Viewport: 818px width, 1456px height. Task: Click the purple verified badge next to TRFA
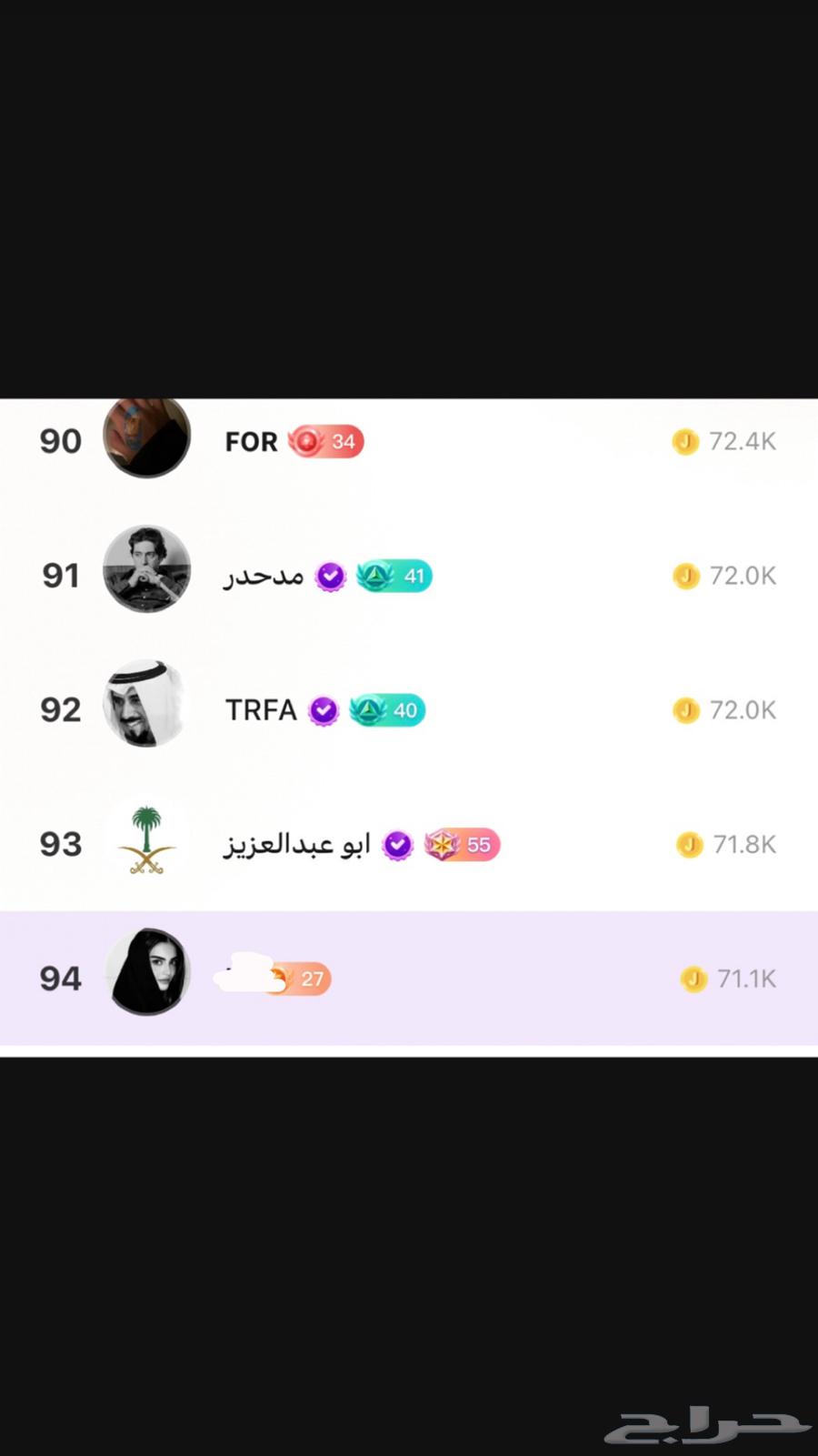tap(323, 710)
